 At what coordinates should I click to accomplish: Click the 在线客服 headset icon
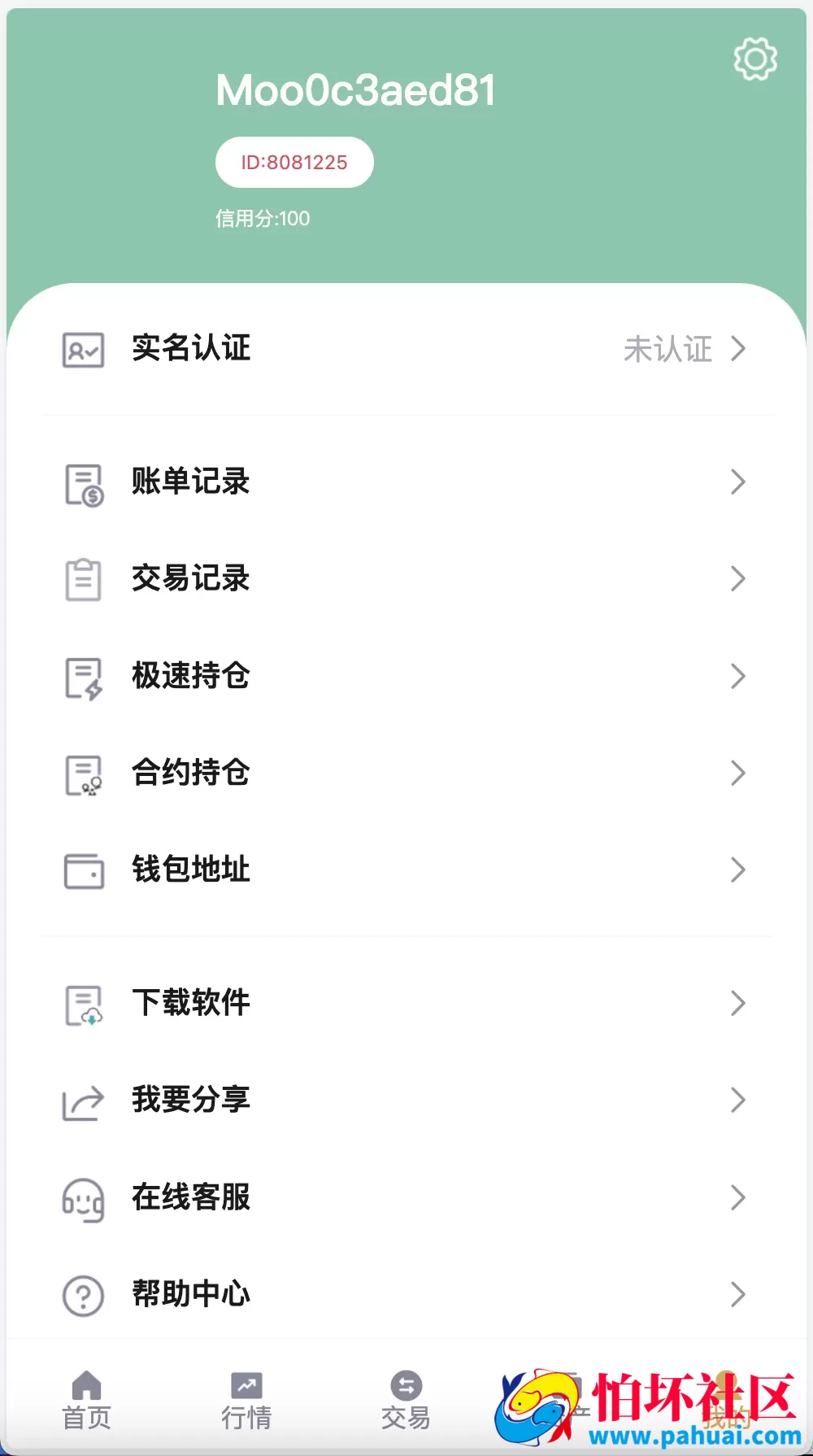(x=81, y=1198)
